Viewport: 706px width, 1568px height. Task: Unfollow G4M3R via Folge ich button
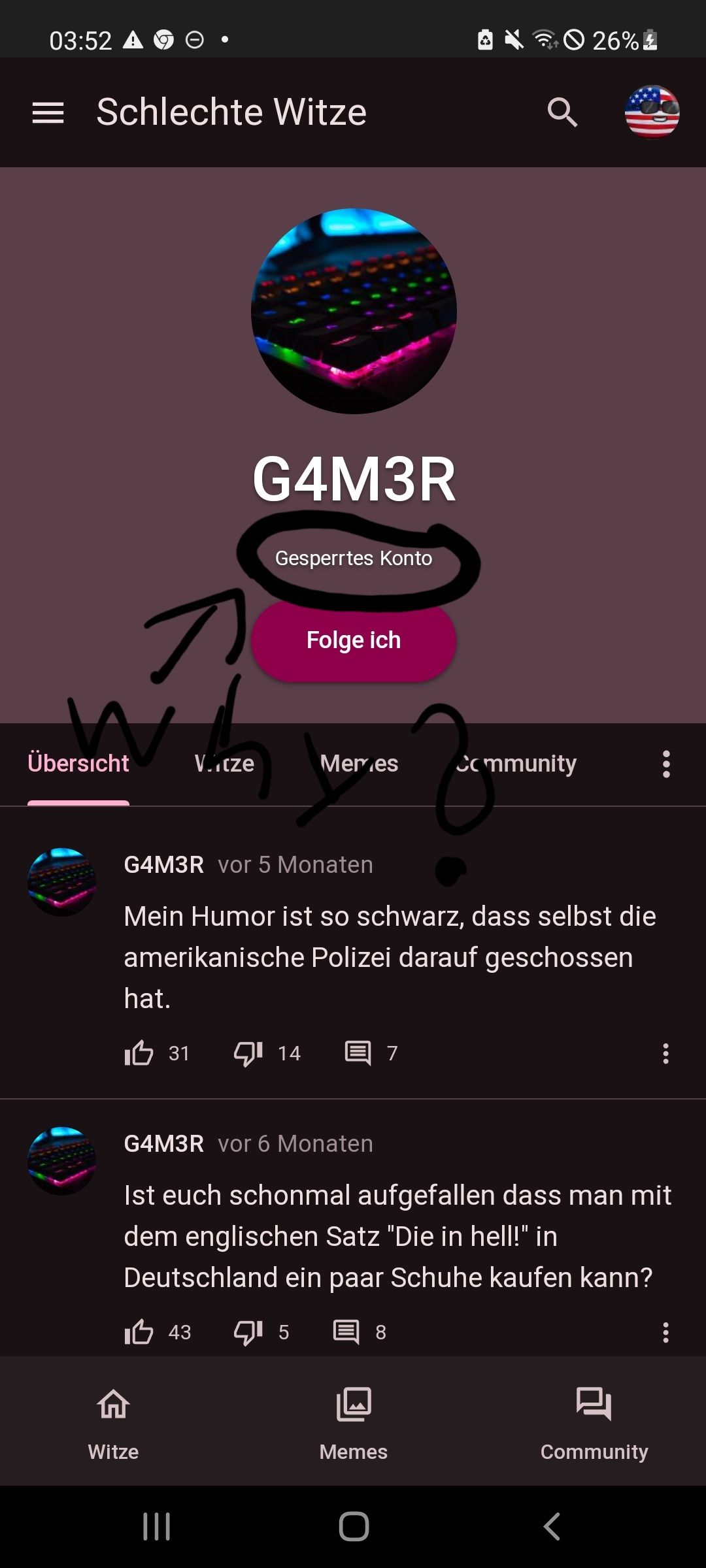(354, 640)
